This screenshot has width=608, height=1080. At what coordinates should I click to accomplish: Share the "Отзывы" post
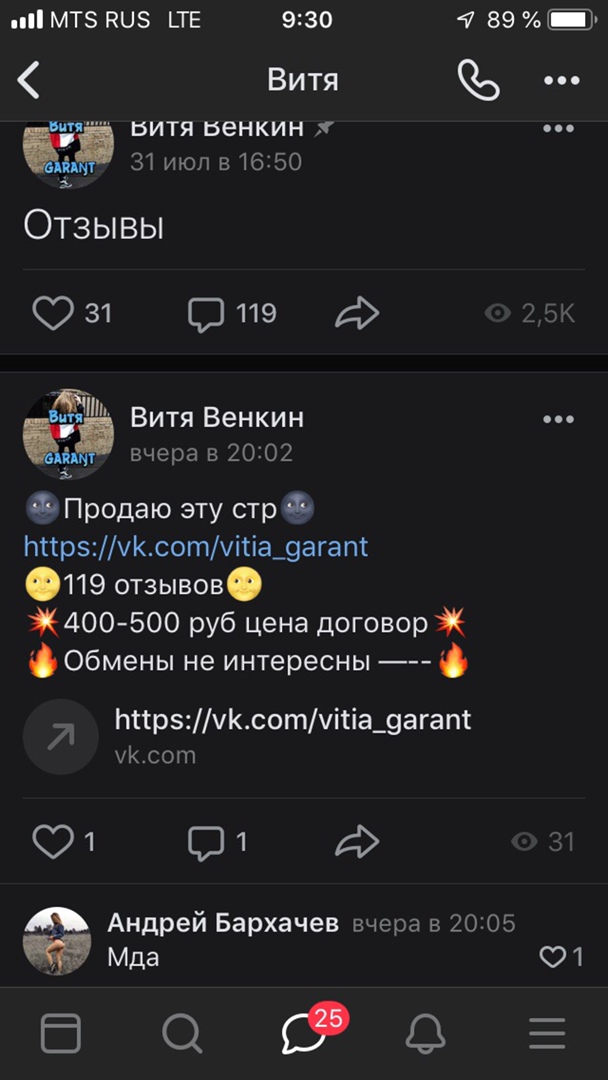coord(357,314)
